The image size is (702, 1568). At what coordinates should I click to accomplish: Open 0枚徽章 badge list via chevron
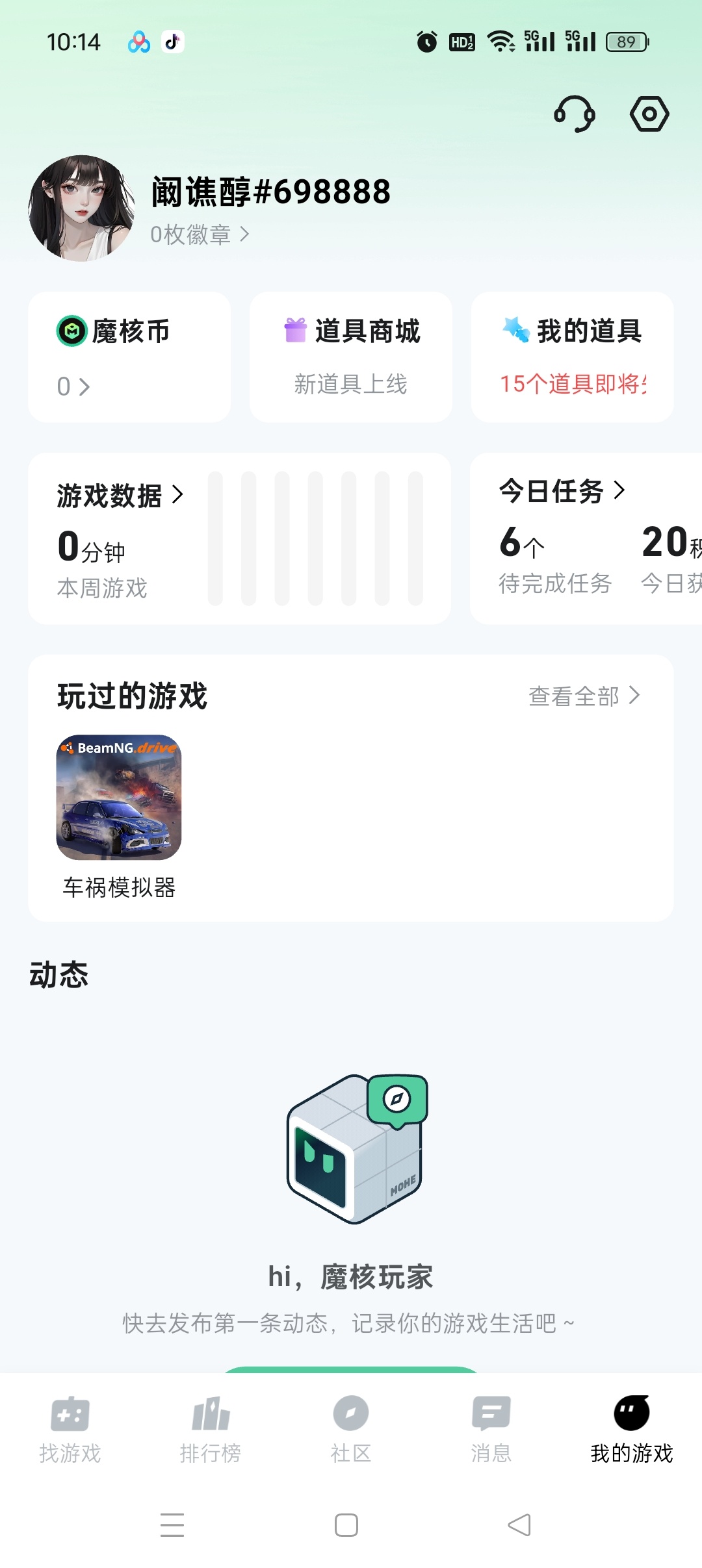(x=245, y=235)
